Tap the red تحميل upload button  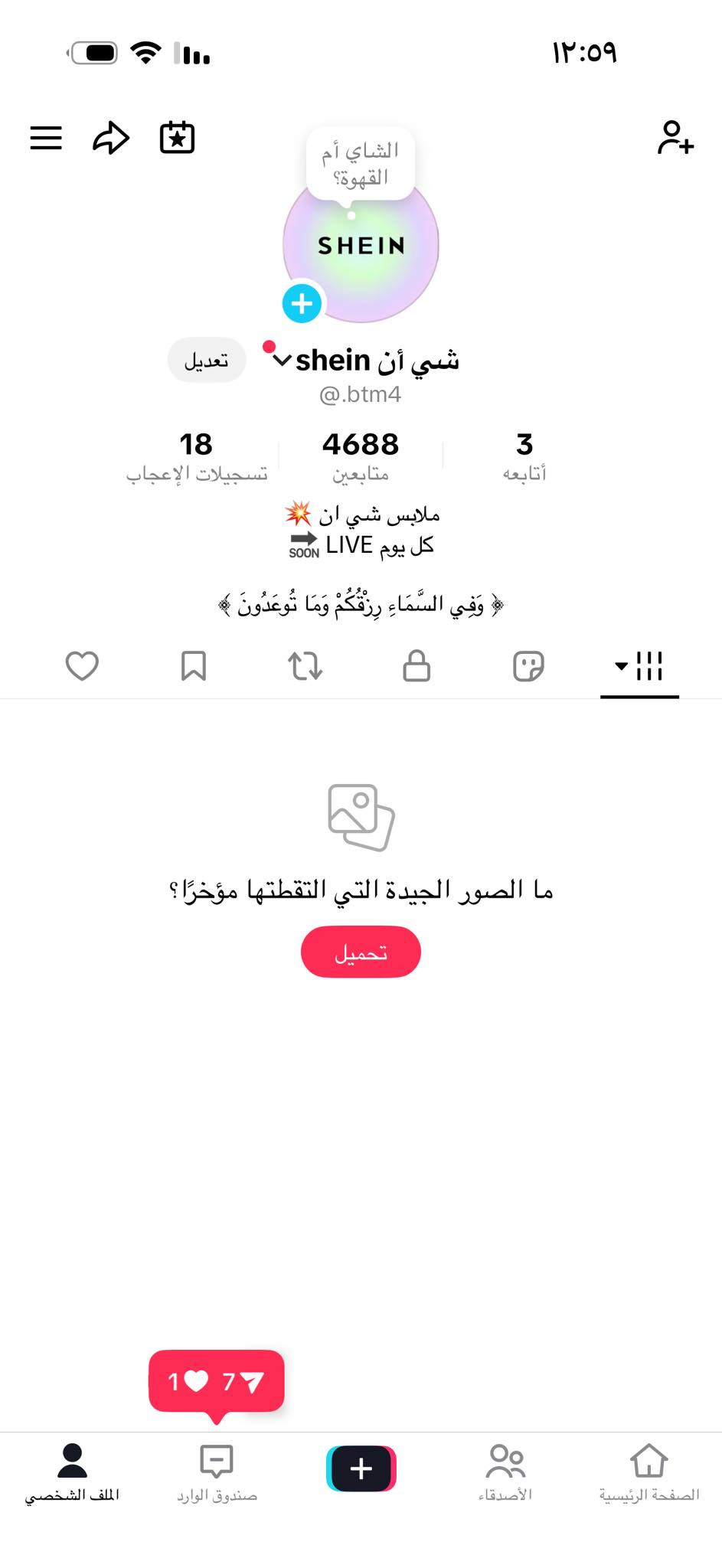point(361,952)
